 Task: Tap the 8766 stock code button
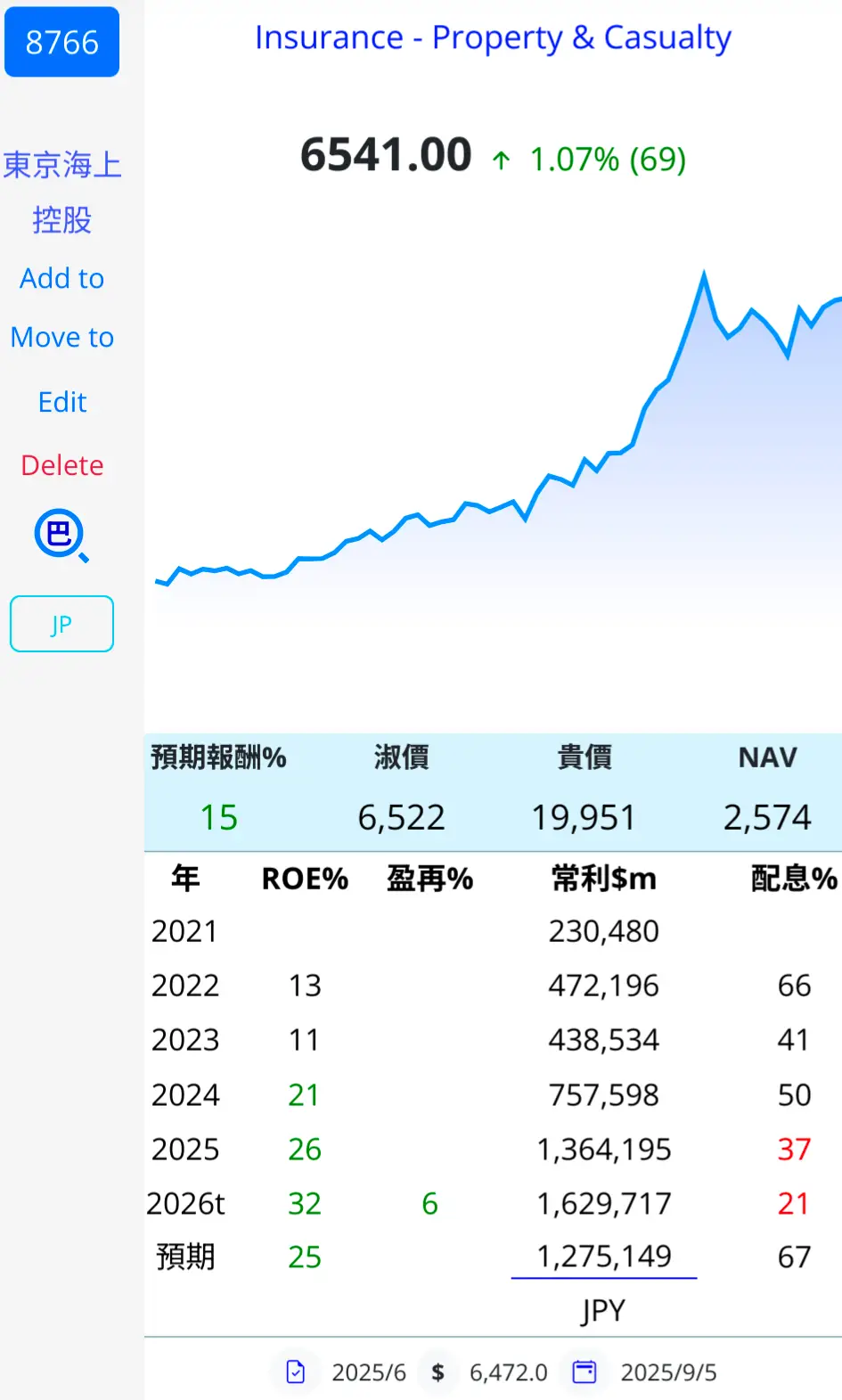pos(61,42)
